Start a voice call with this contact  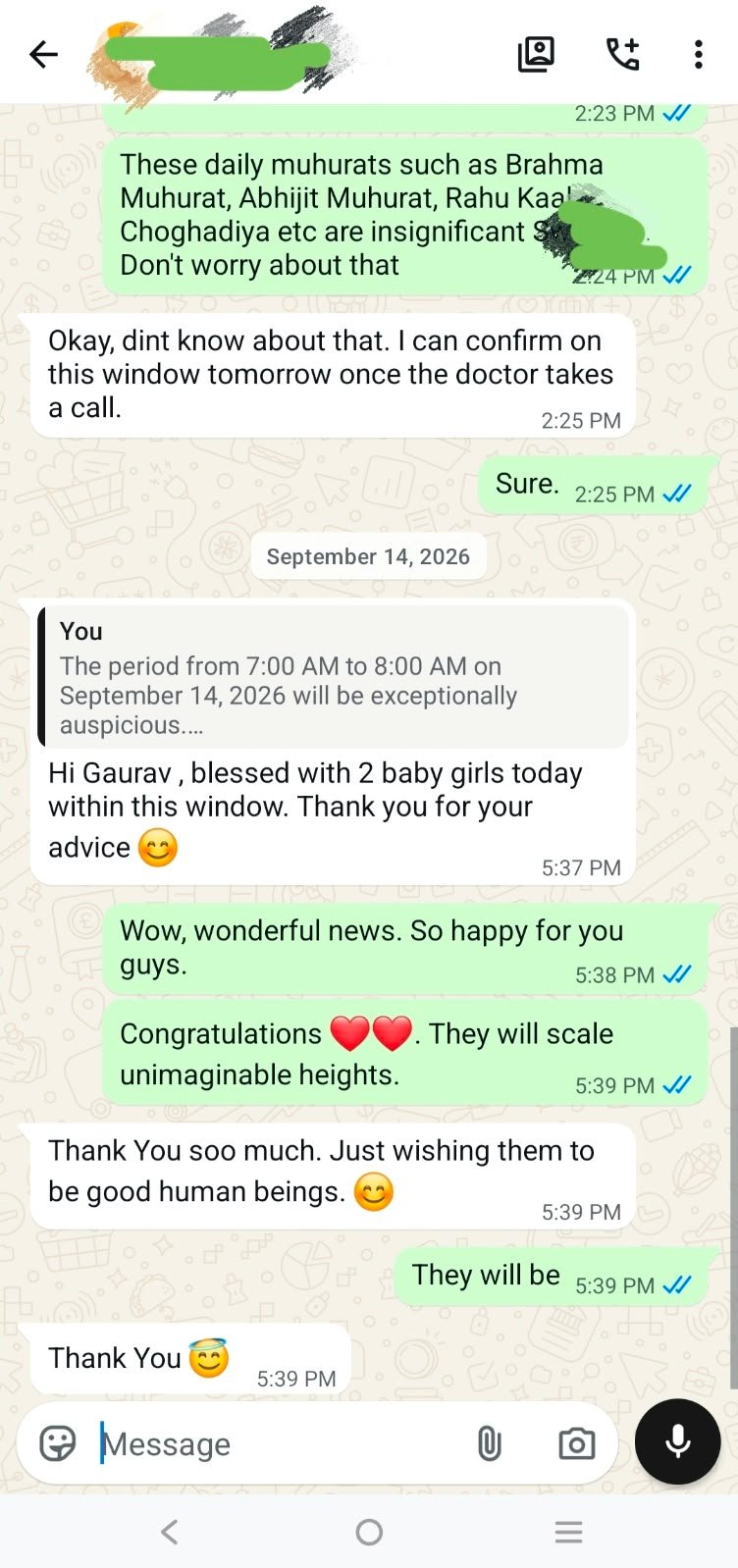(x=622, y=54)
